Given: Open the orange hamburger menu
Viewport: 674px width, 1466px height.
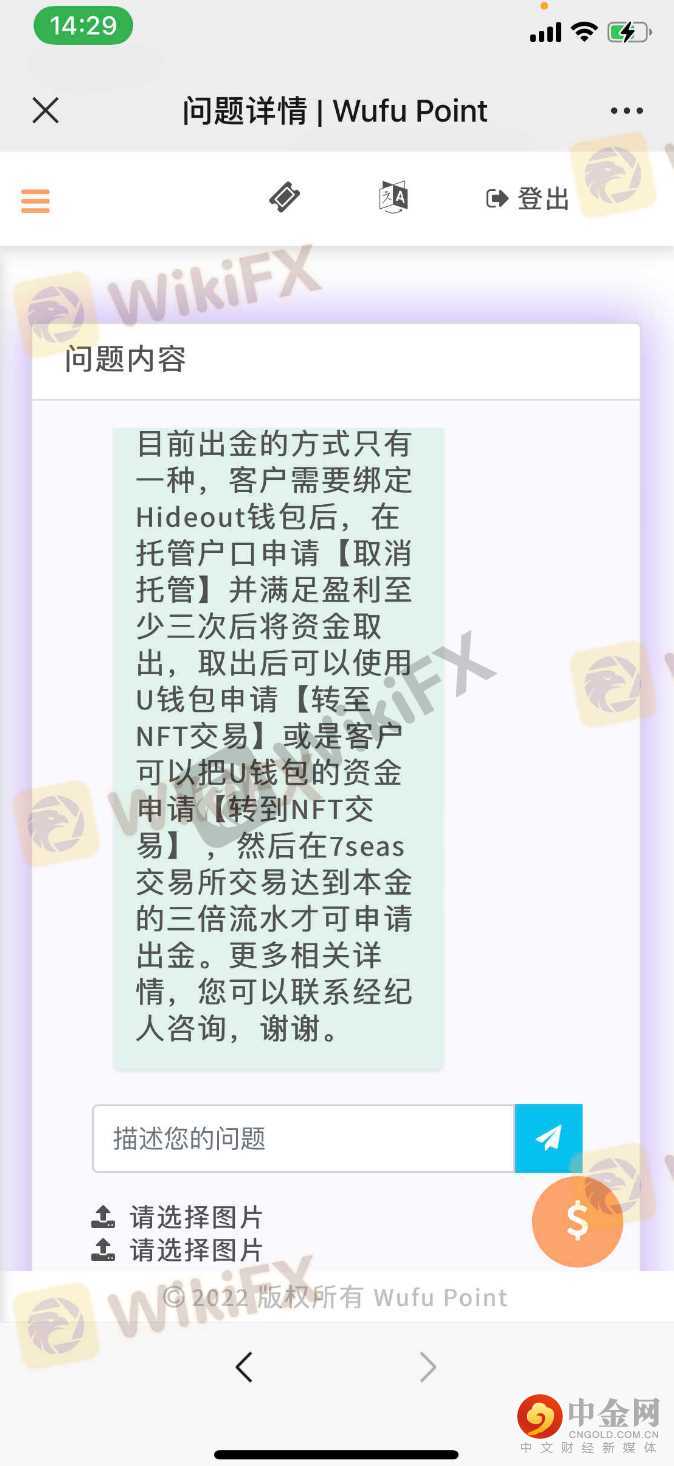Looking at the screenshot, I should (35, 201).
